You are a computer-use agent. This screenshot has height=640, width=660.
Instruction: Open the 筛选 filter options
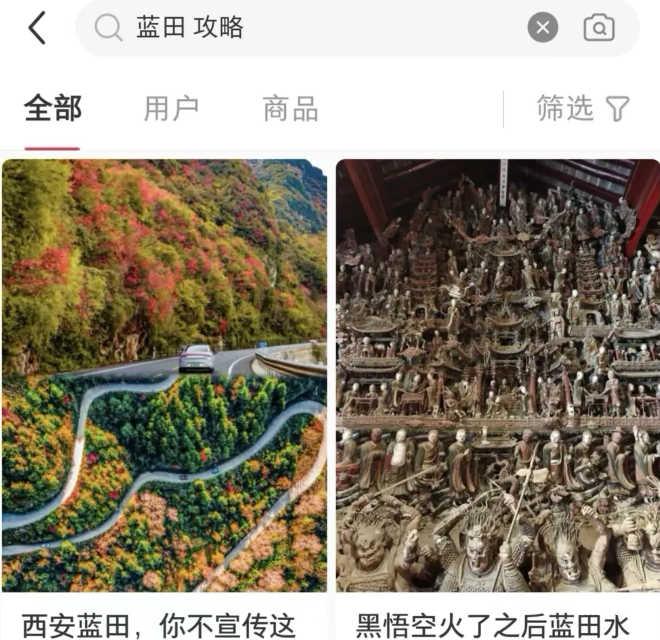[582, 108]
